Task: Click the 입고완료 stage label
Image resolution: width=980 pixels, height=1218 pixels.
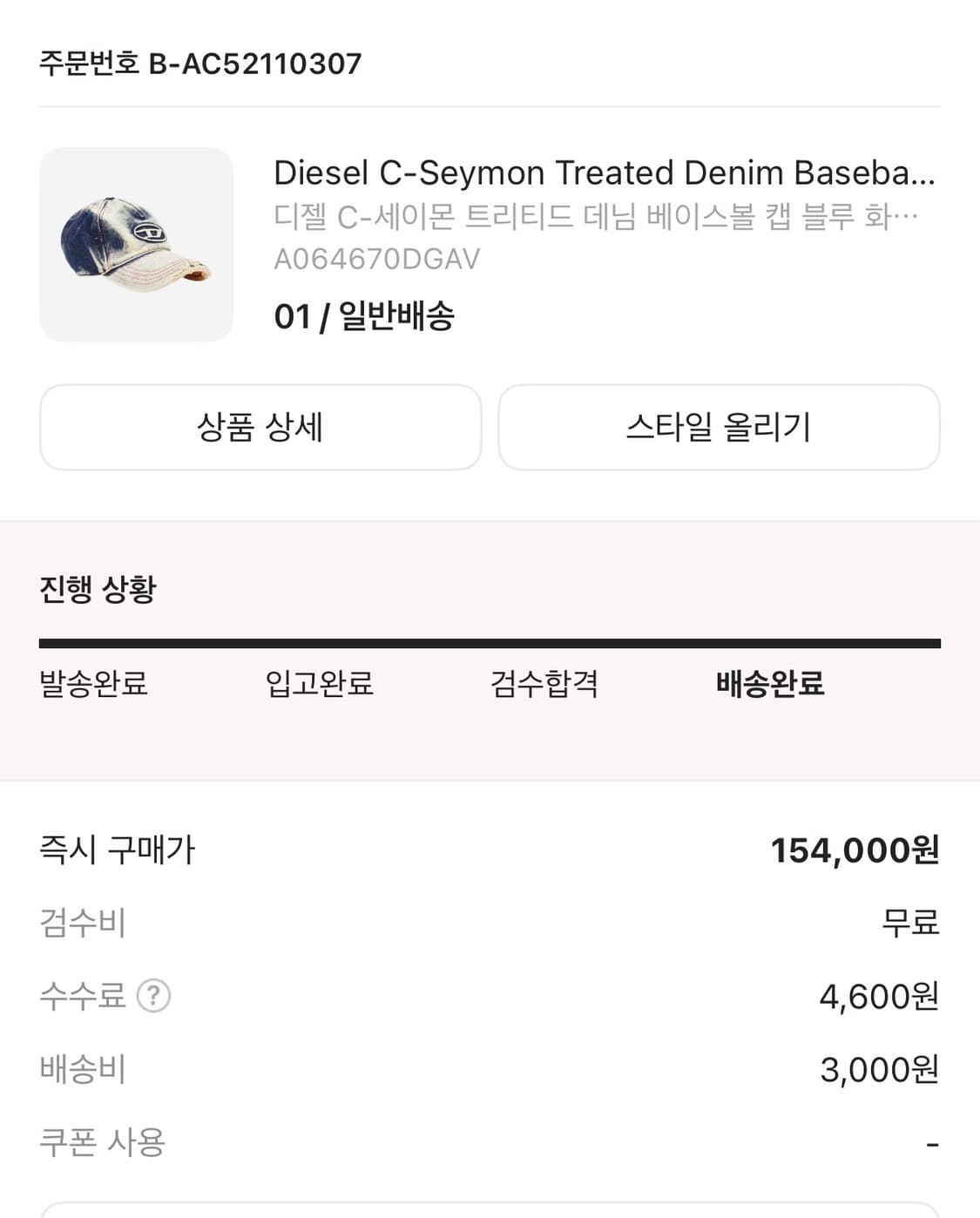Action: pyautogui.click(x=321, y=687)
